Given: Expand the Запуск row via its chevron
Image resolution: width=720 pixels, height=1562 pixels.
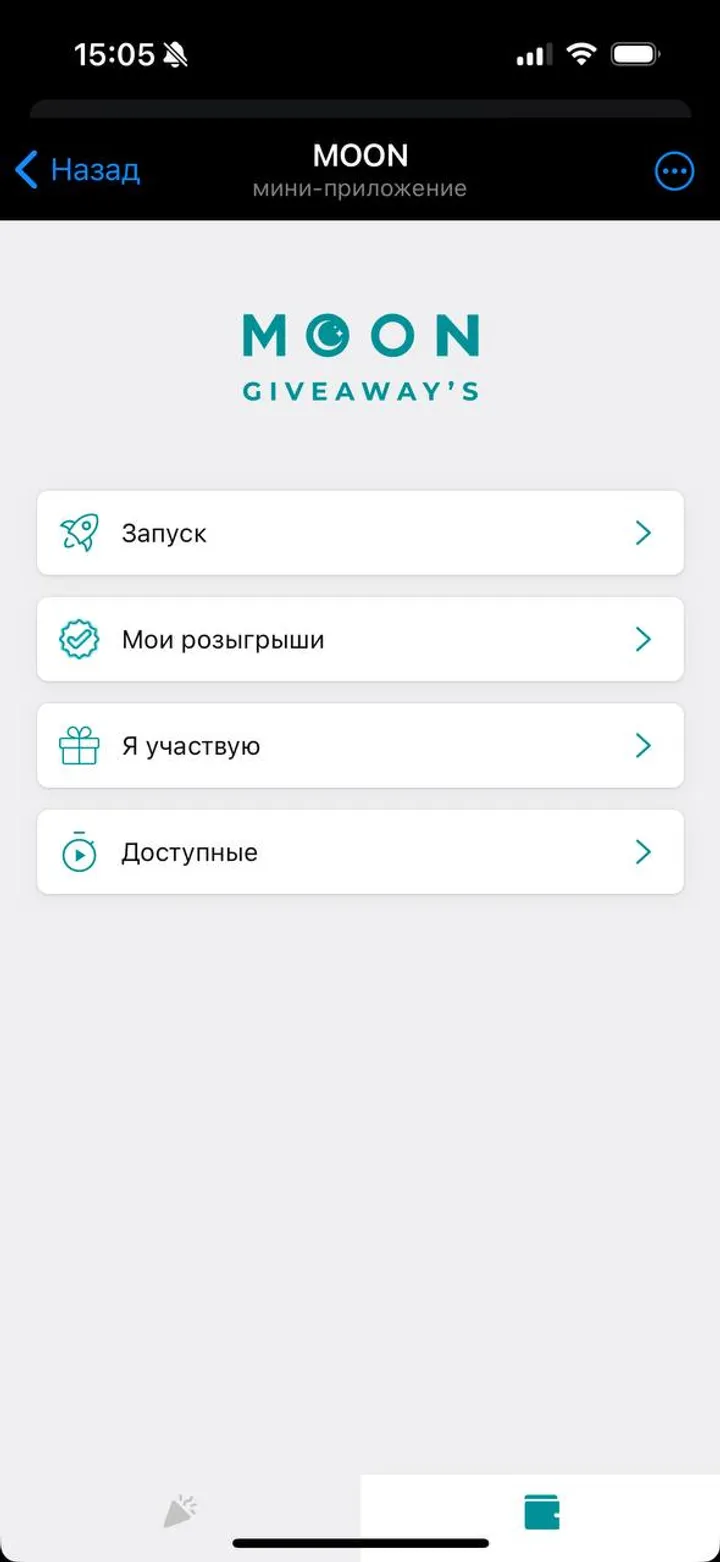Looking at the screenshot, I should point(644,532).
